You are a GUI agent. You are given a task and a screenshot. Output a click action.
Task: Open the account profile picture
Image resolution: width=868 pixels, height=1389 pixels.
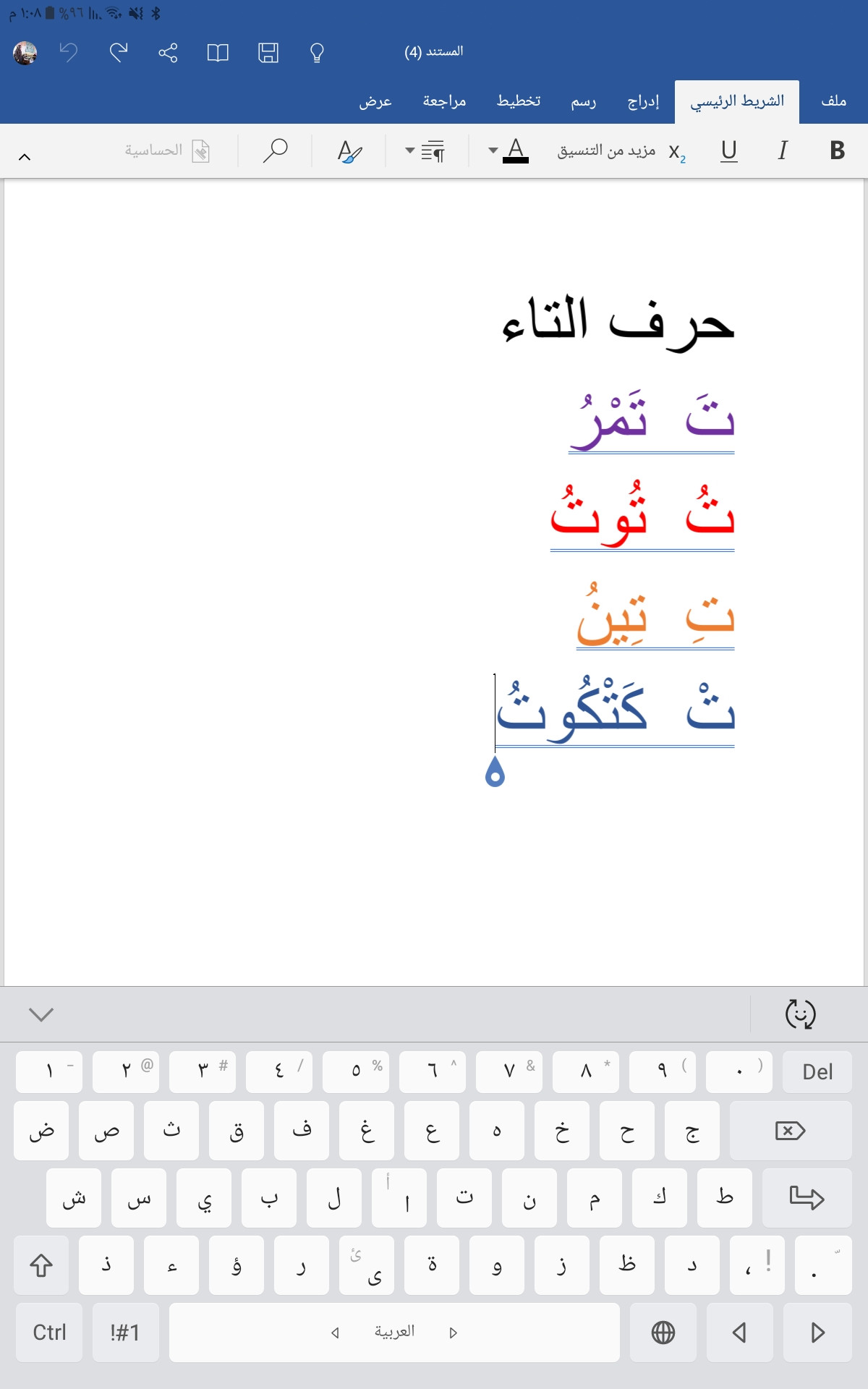[x=25, y=52]
